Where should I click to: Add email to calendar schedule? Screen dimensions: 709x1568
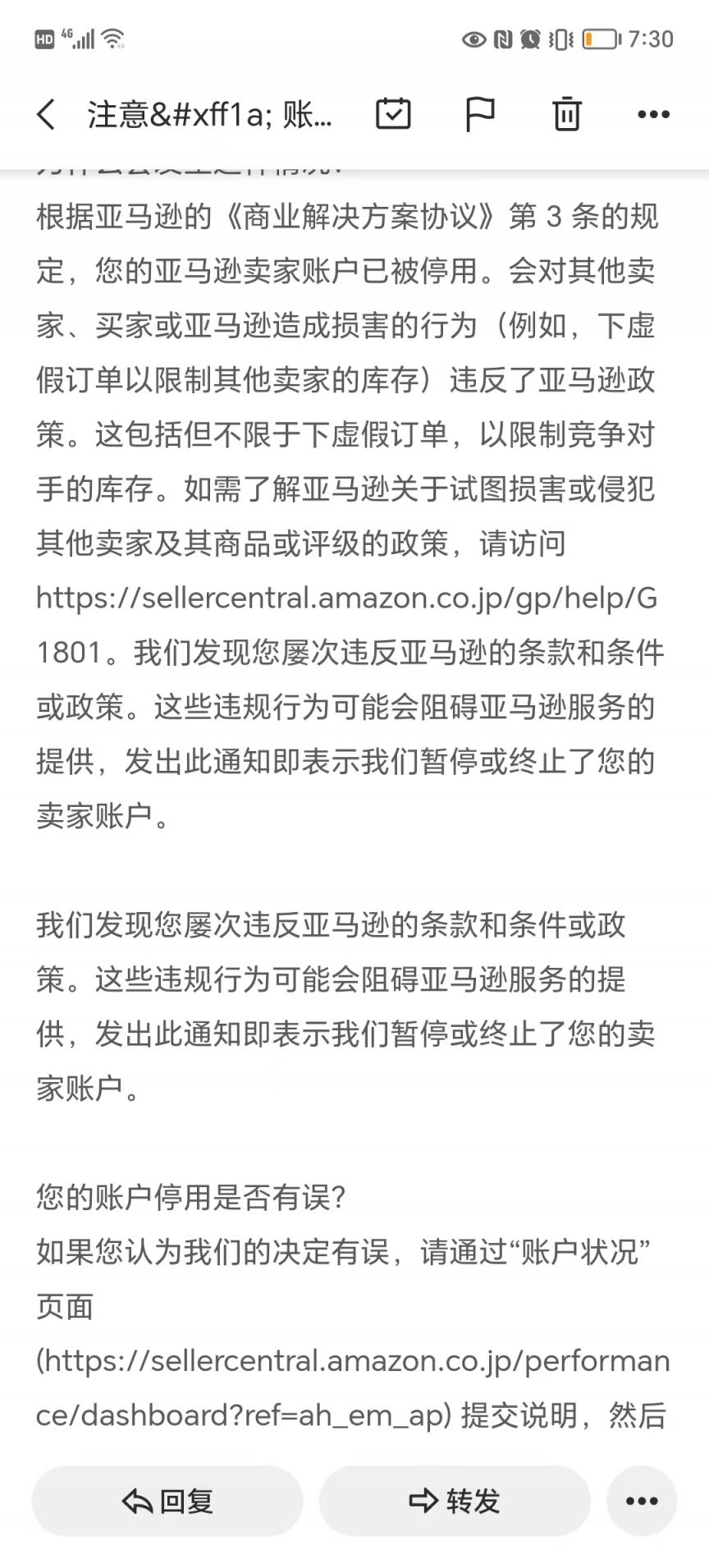(x=393, y=114)
